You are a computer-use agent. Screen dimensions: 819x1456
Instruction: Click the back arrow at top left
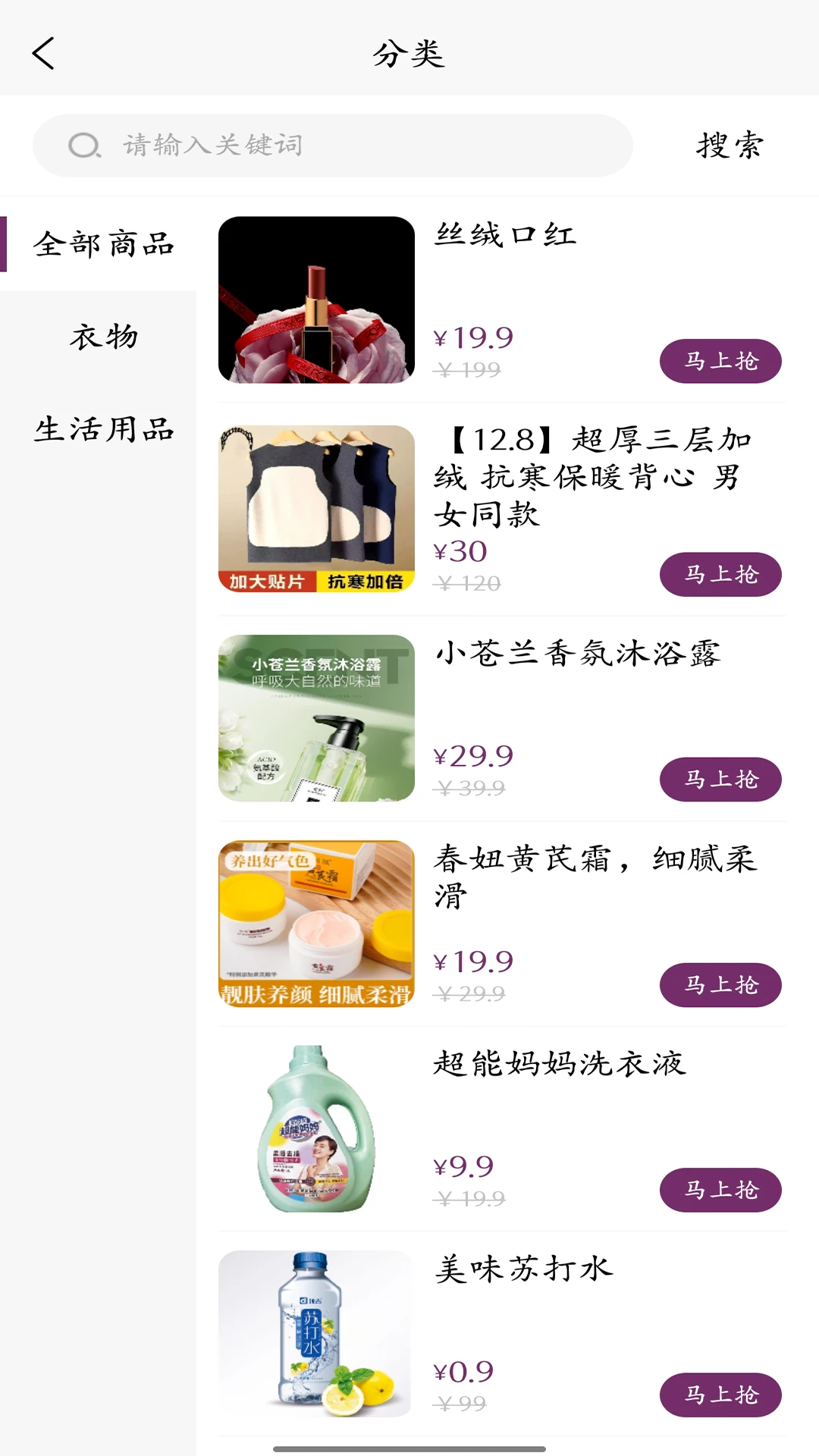43,55
